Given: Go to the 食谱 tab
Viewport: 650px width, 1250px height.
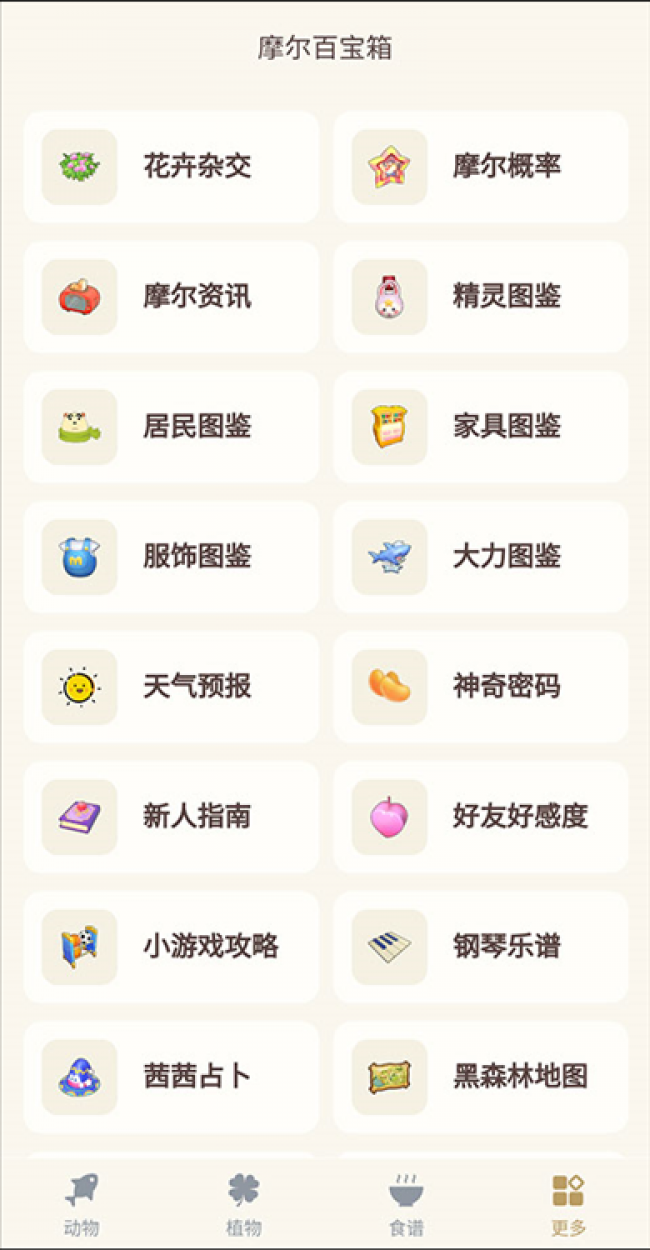Looking at the screenshot, I should [x=406, y=1205].
